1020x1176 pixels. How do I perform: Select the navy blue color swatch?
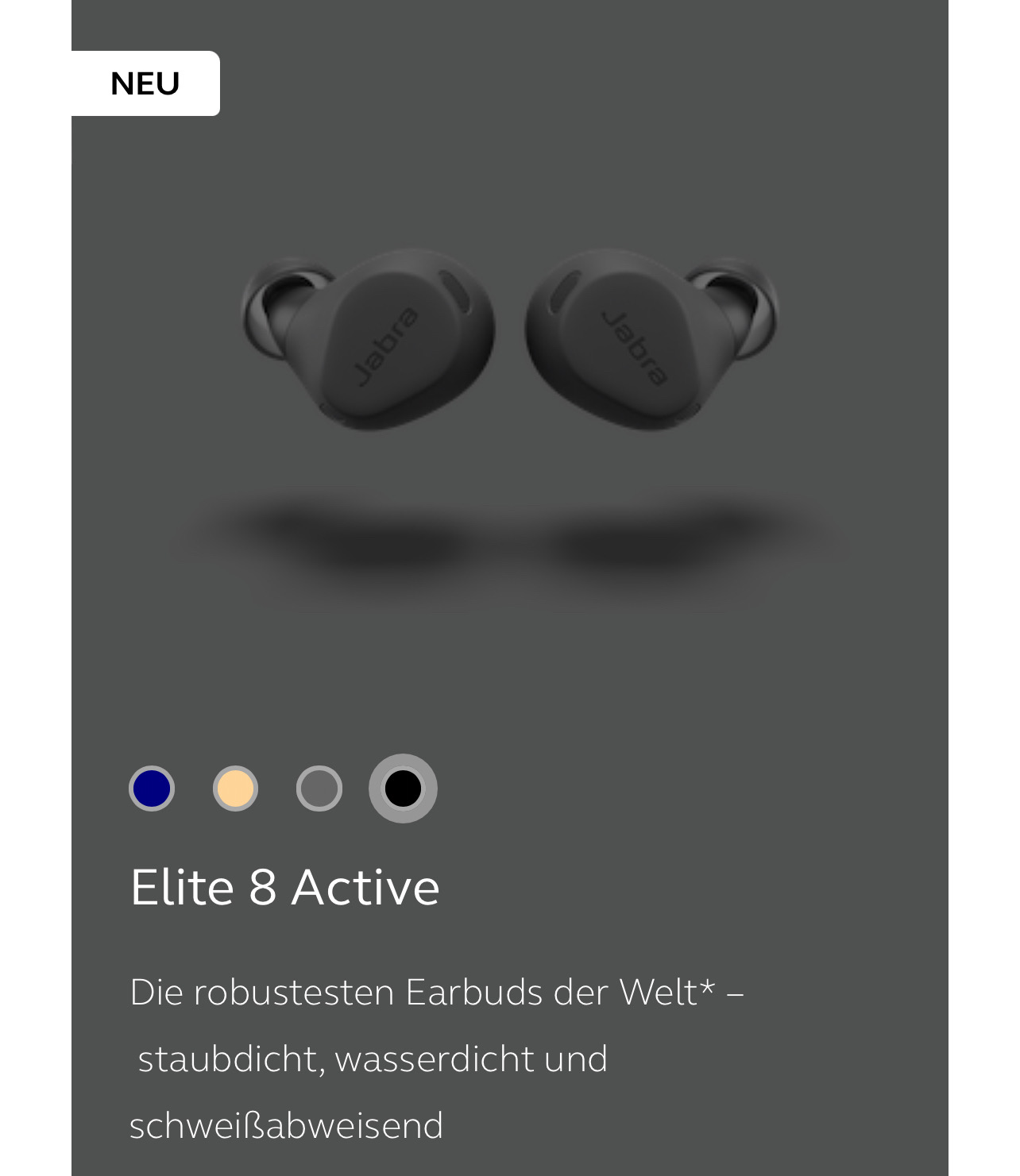152,788
